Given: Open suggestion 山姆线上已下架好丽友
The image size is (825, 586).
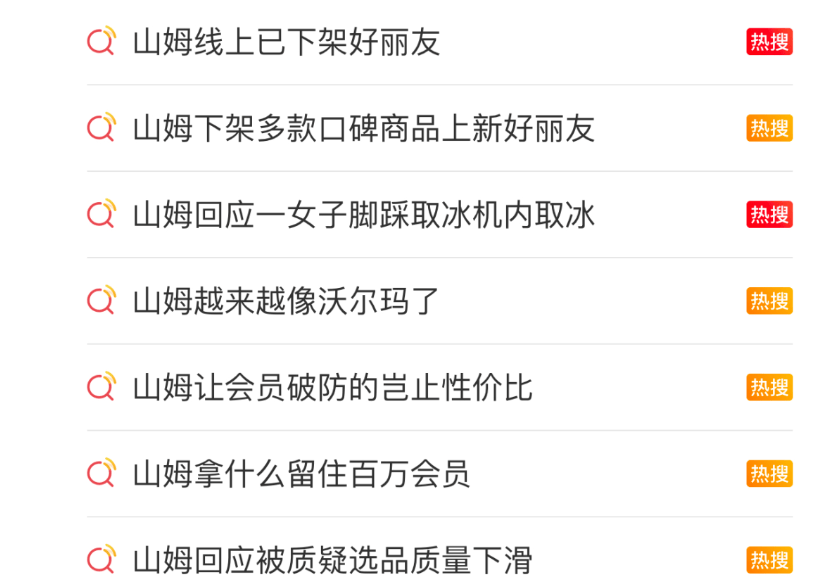Looking at the screenshot, I should [286, 42].
